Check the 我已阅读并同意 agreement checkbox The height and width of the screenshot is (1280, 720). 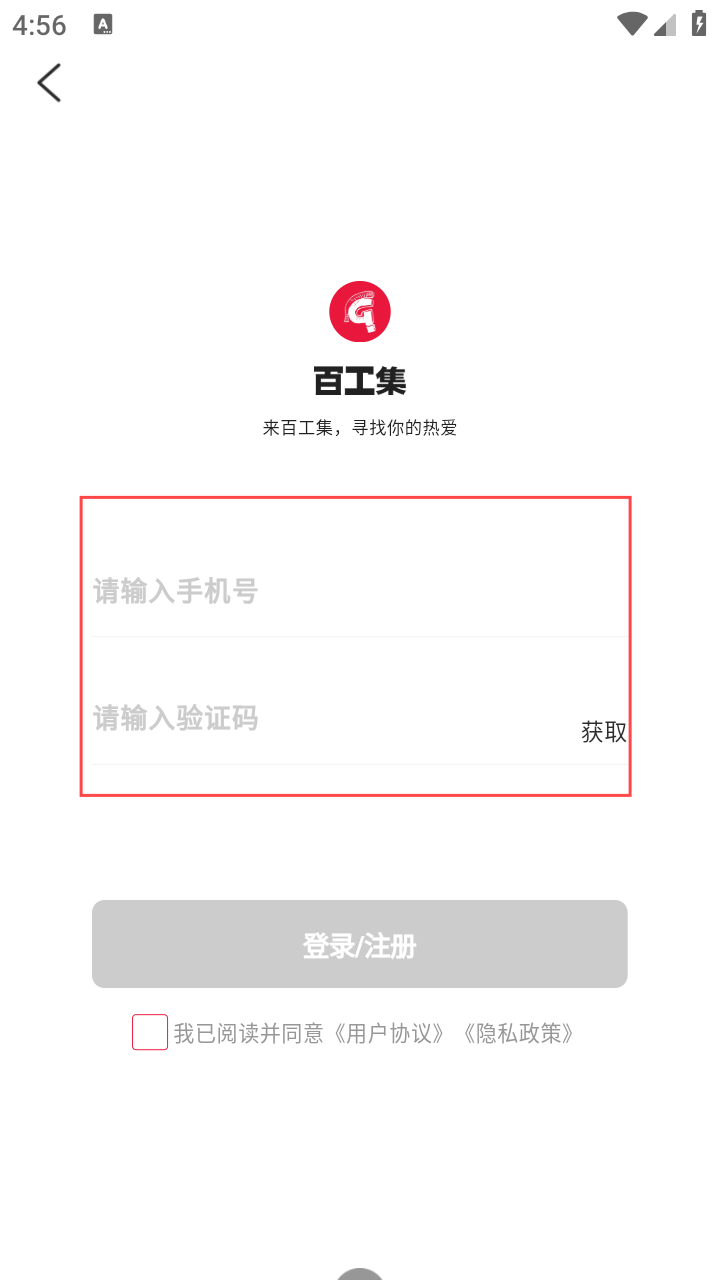pyautogui.click(x=150, y=1032)
